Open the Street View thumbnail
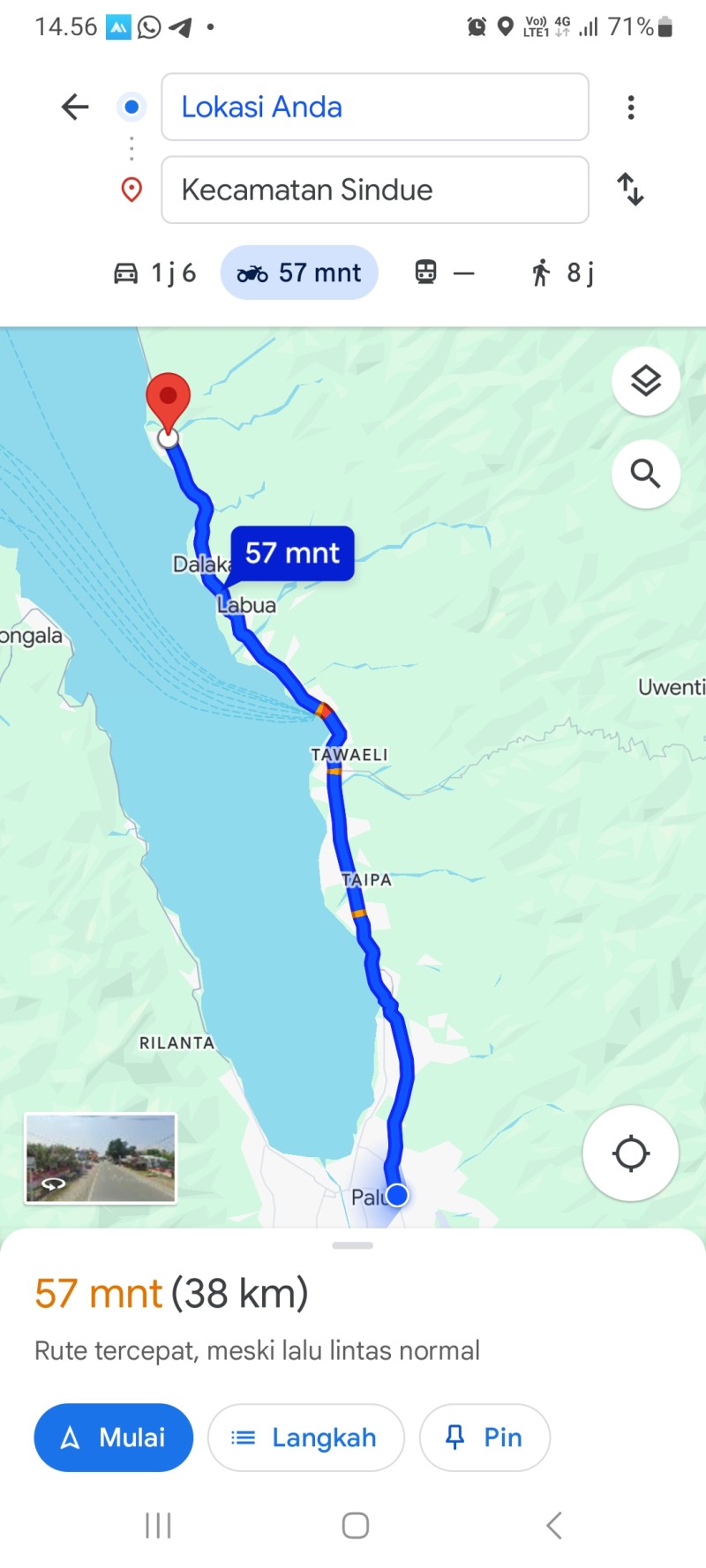The image size is (706, 1568). tap(101, 1158)
